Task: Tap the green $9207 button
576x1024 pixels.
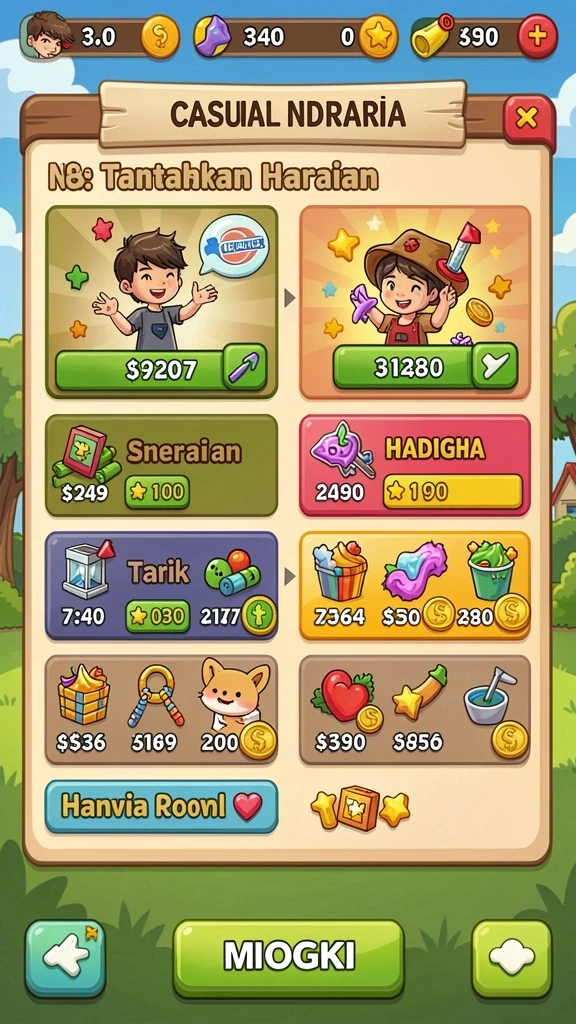Action: (x=161, y=370)
